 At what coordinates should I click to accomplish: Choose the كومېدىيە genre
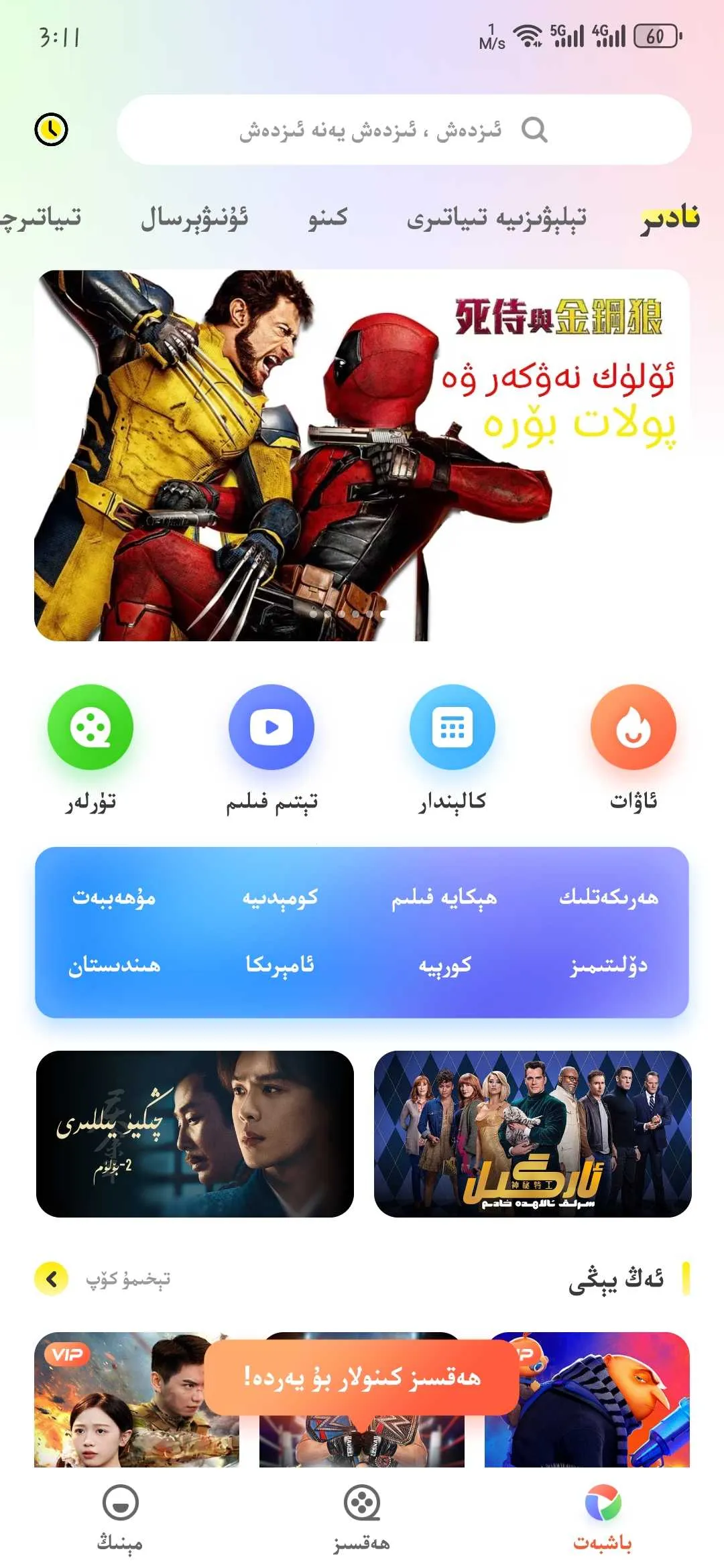(x=280, y=897)
